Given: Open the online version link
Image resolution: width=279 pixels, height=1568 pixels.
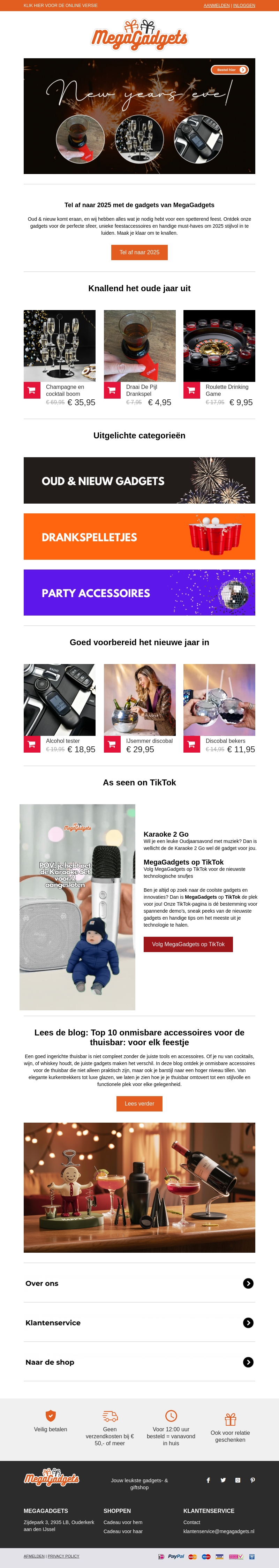Looking at the screenshot, I should point(60,6).
